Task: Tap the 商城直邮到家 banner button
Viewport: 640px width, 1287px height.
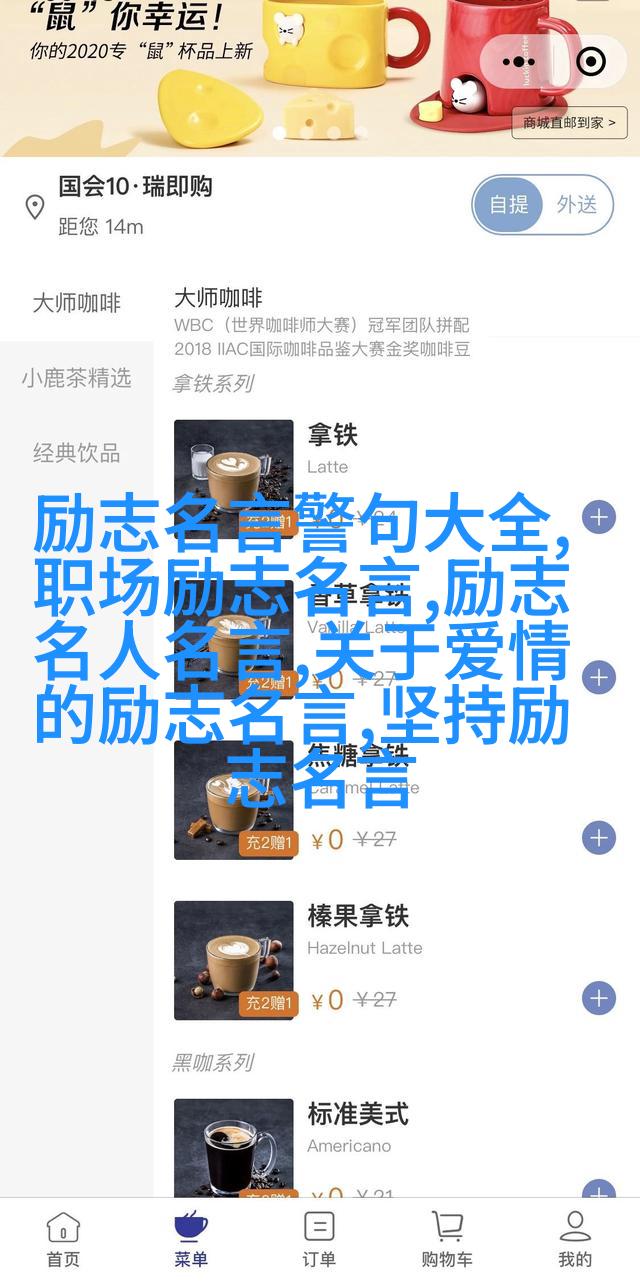Action: [x=568, y=123]
